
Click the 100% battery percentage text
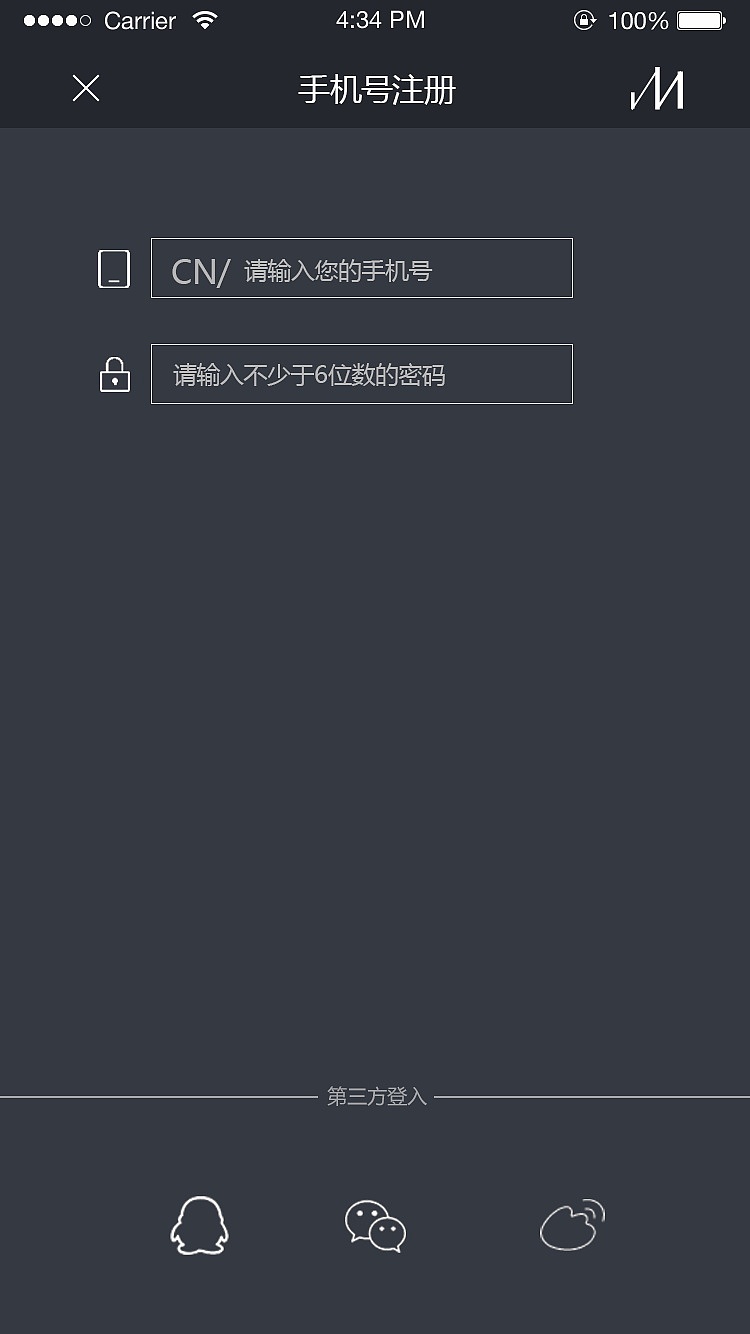(x=640, y=20)
